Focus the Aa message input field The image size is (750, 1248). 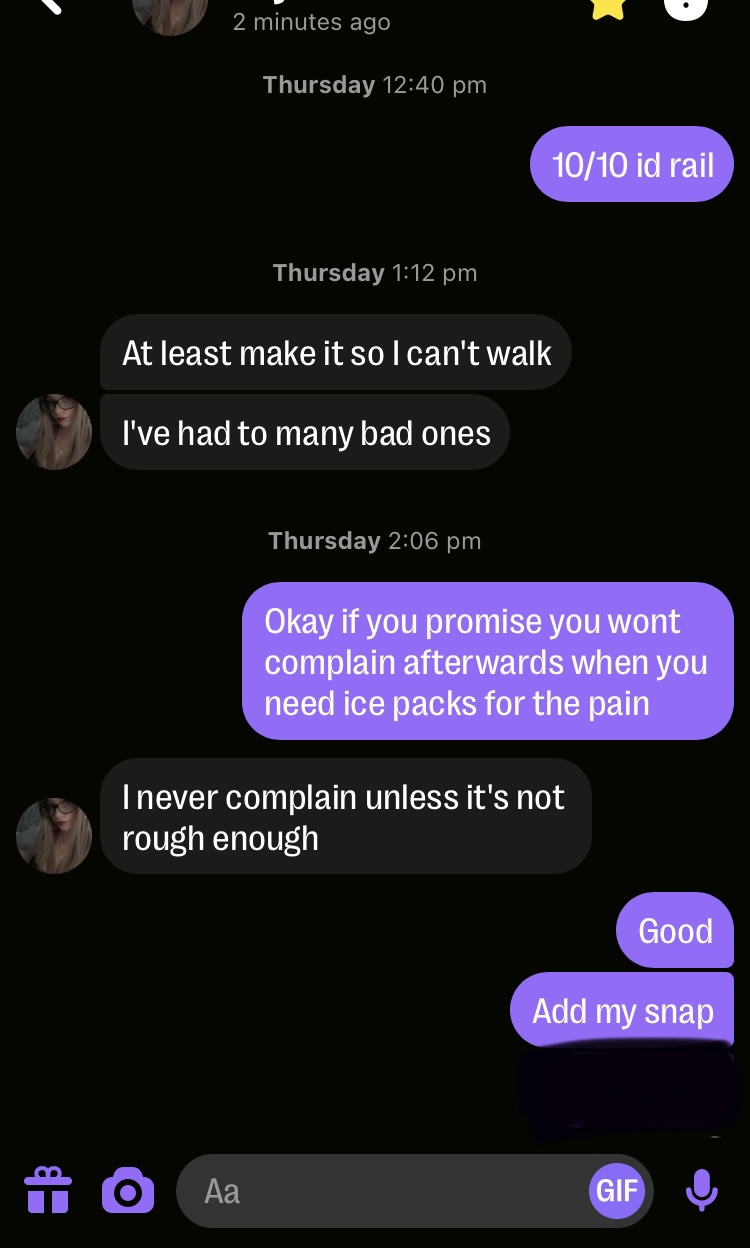[380, 1191]
